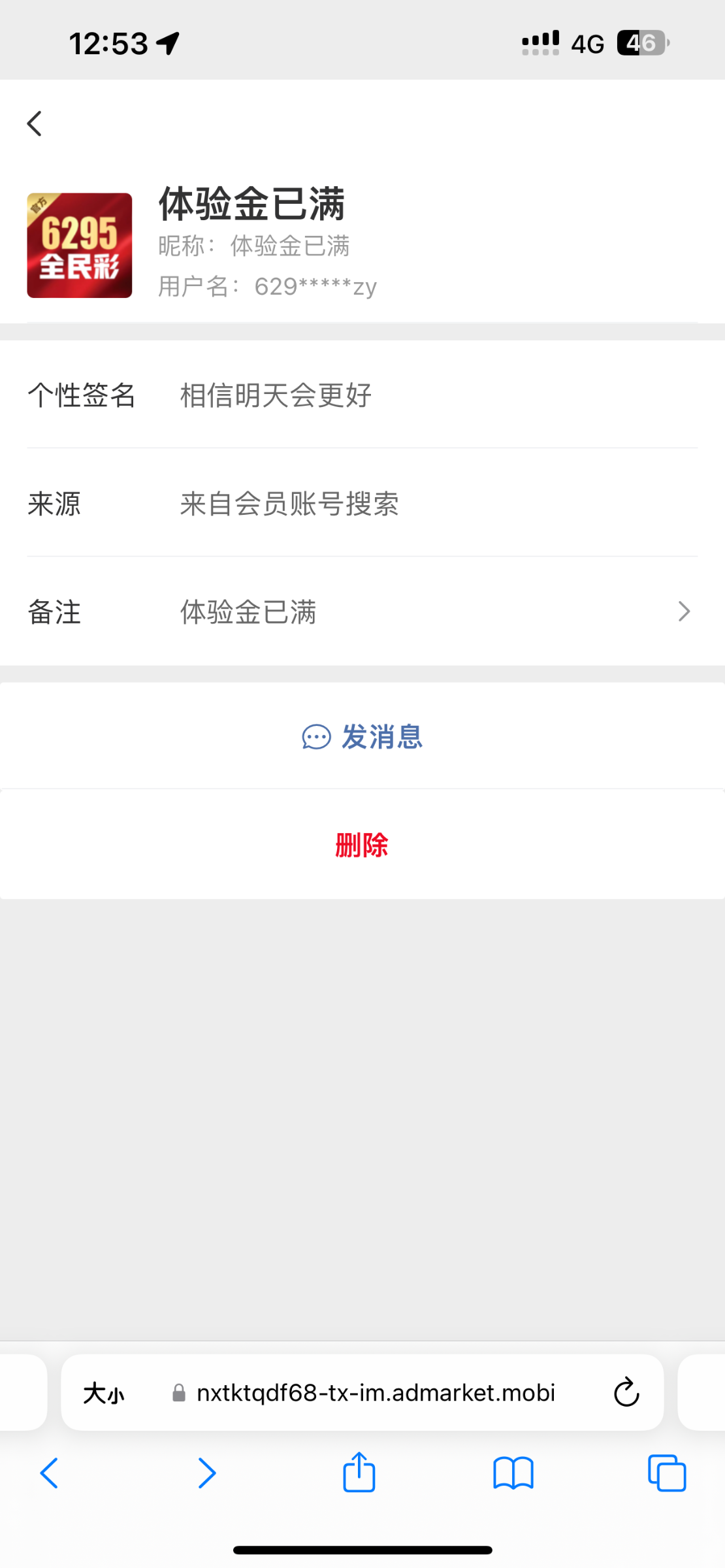725x1568 pixels.
Task: Go forward in Safari history
Action: coord(206,1473)
